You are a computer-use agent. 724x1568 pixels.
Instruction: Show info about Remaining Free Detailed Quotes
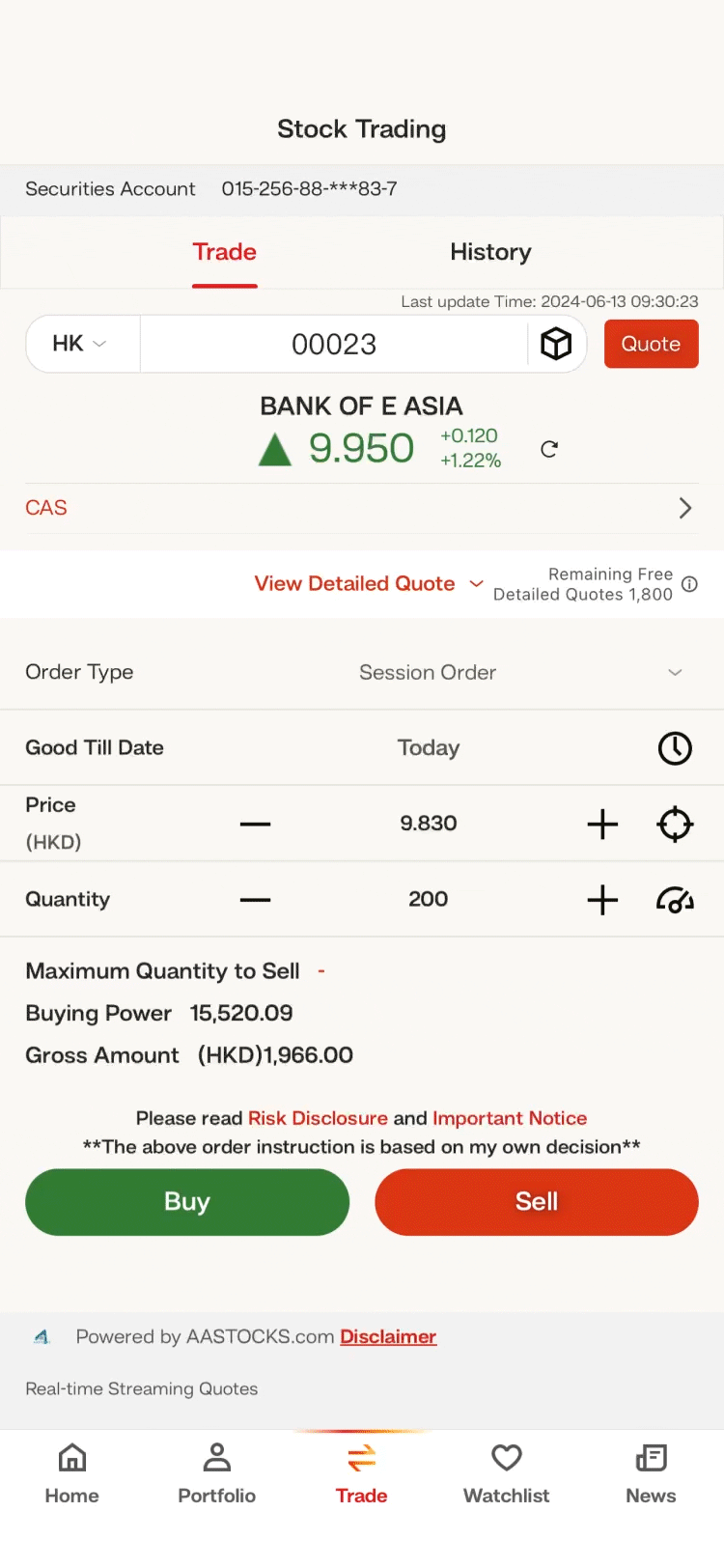(x=689, y=584)
